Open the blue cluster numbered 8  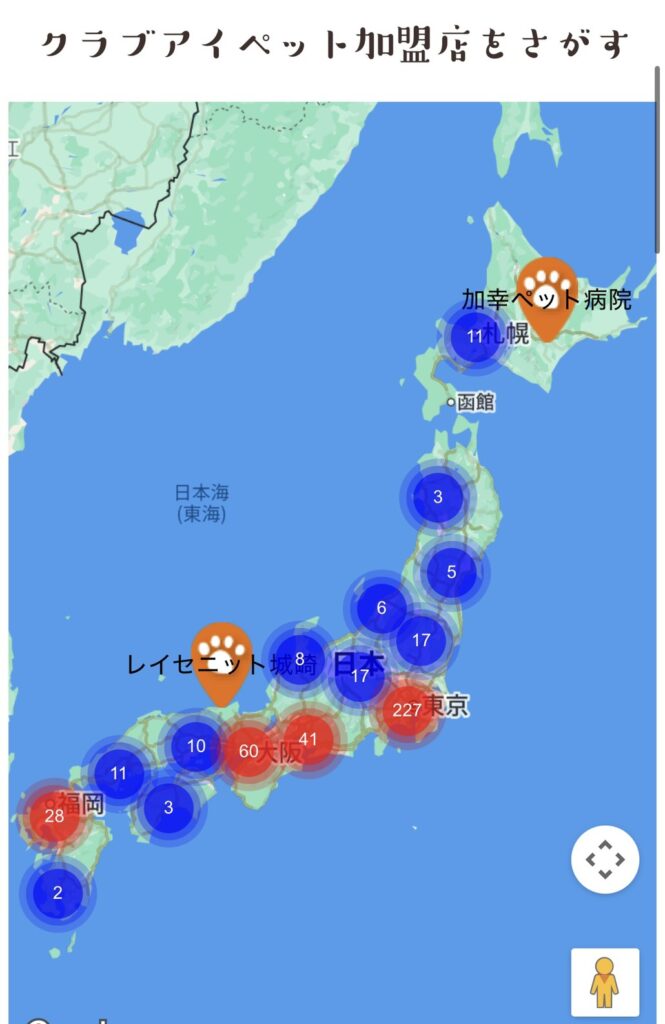[299, 658]
